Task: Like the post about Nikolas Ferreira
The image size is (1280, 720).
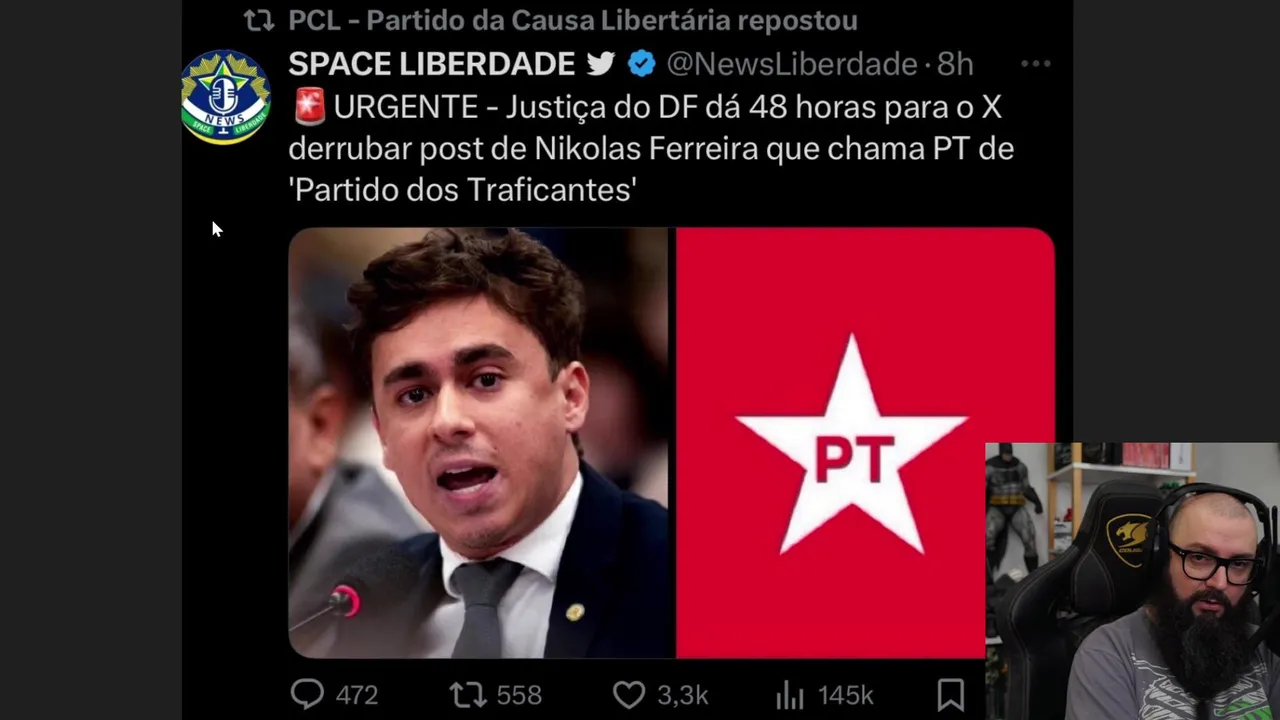Action: click(629, 694)
